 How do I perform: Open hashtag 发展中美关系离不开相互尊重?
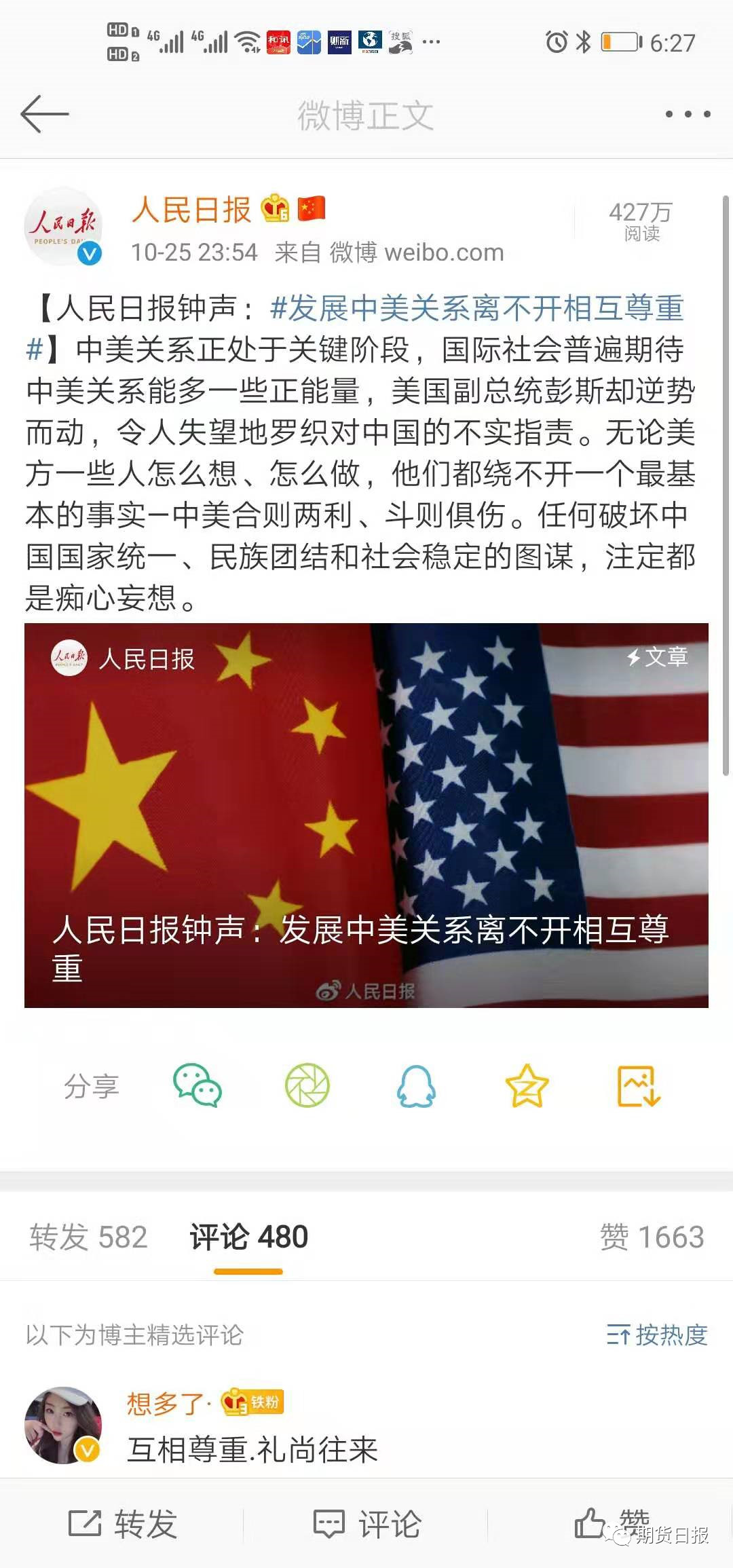pos(476,309)
